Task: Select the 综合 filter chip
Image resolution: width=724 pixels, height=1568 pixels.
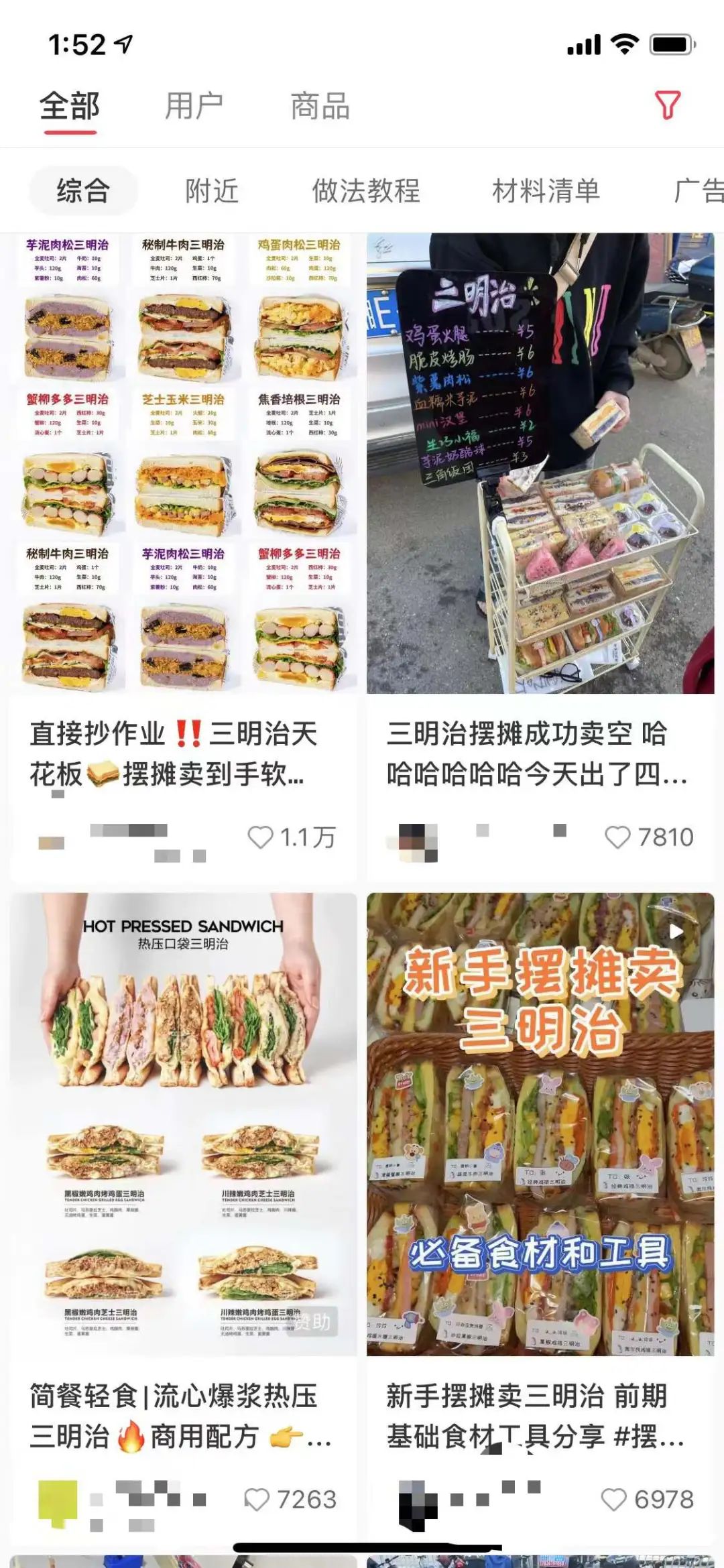Action: pos(83,191)
